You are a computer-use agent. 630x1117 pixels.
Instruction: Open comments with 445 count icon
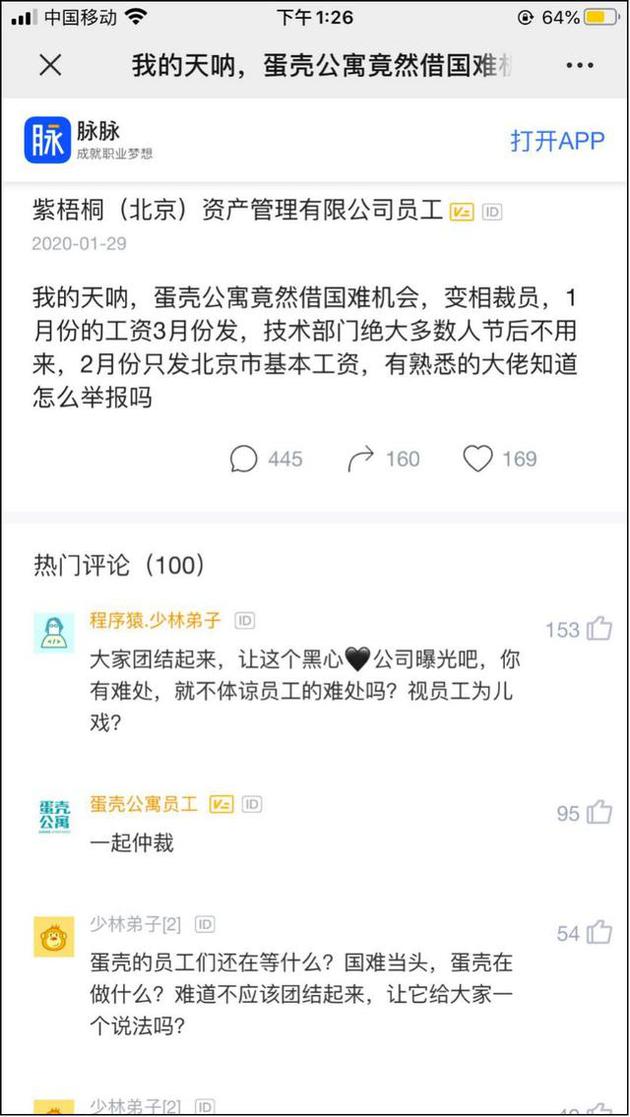click(244, 459)
